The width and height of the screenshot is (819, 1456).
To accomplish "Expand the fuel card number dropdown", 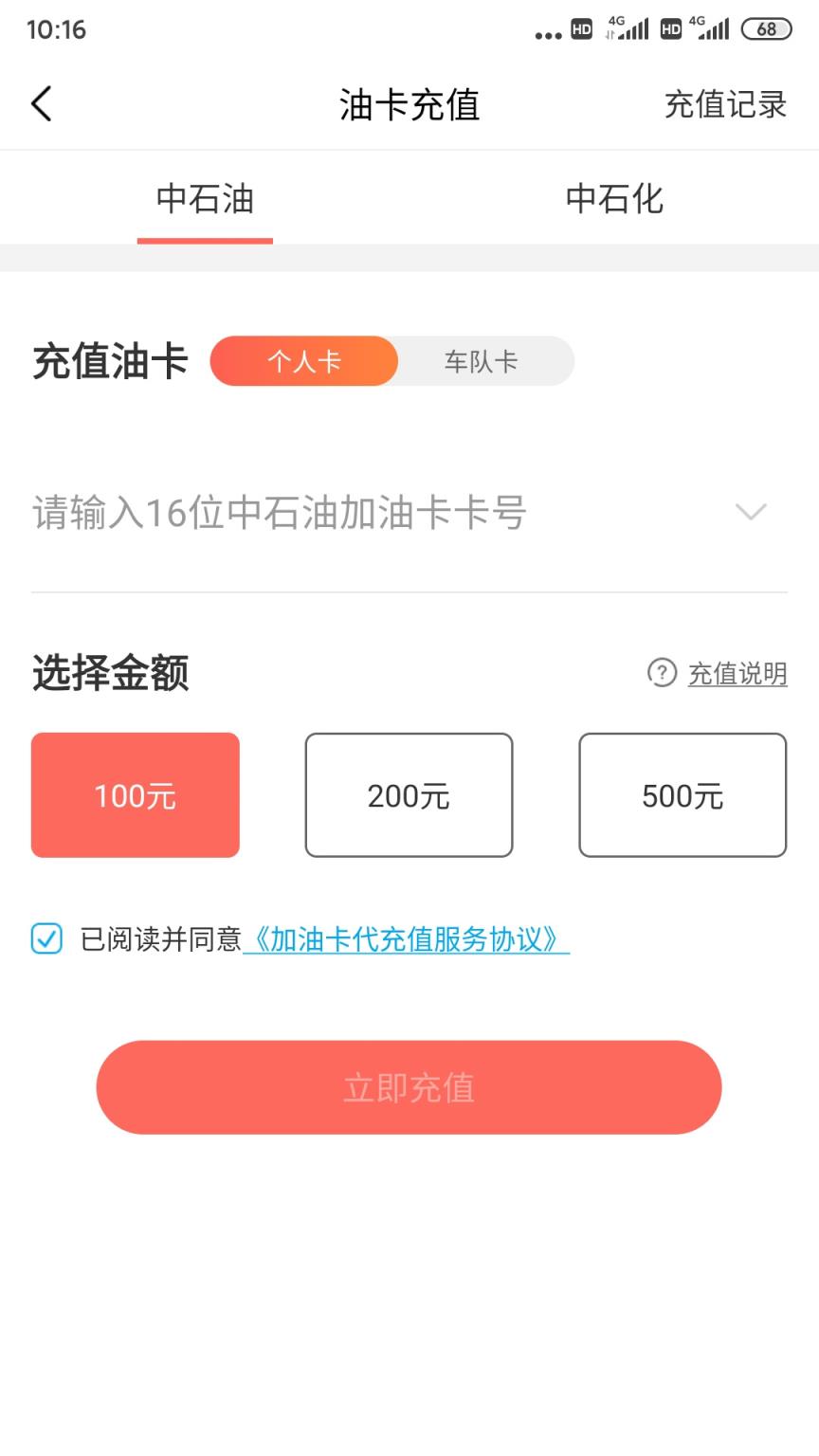I will [752, 512].
